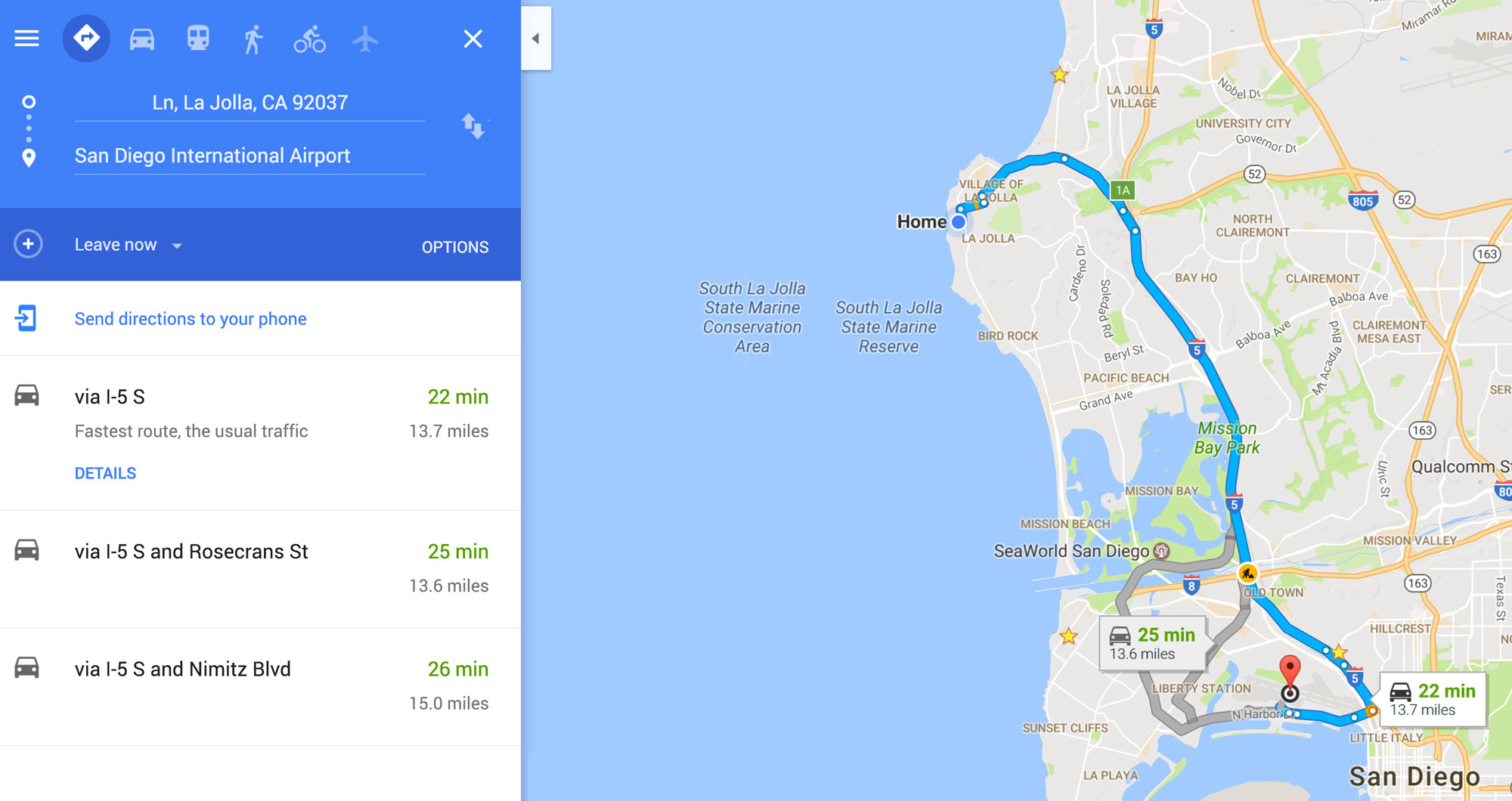Open the hamburger menu
This screenshot has width=1512, height=801.
pyautogui.click(x=26, y=39)
